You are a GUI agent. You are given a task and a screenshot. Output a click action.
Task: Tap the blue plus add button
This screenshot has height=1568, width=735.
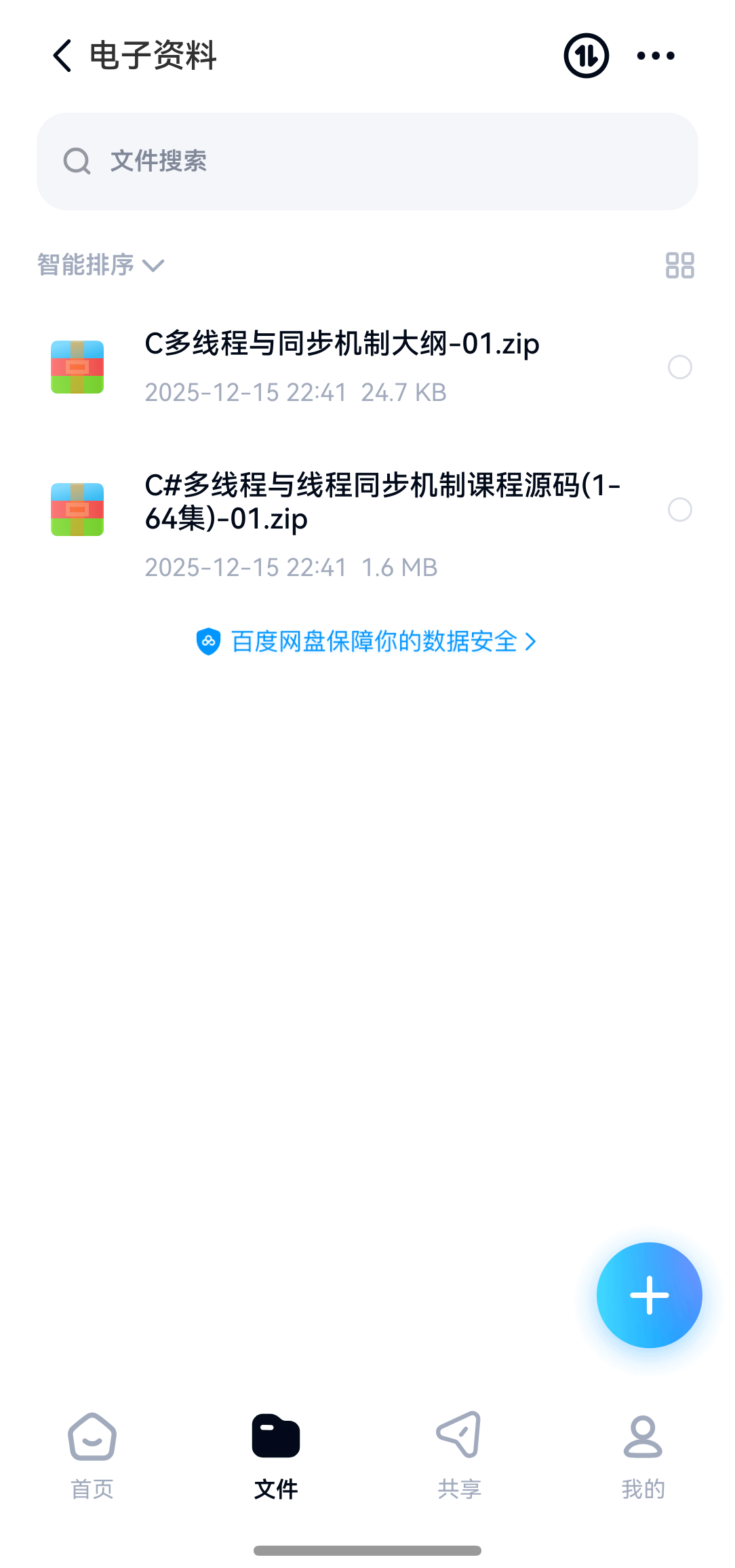tap(649, 1295)
